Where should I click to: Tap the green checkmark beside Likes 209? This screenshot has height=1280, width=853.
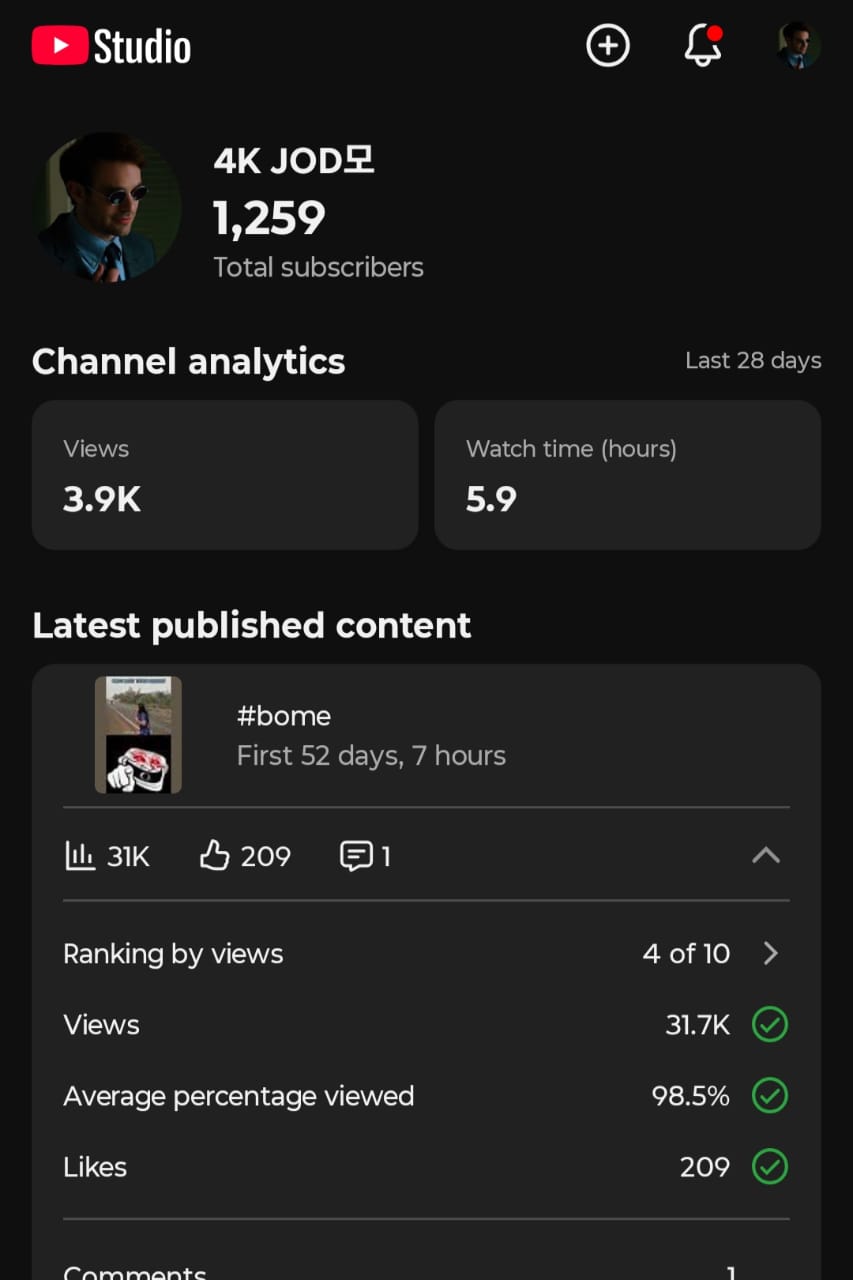coord(769,1166)
